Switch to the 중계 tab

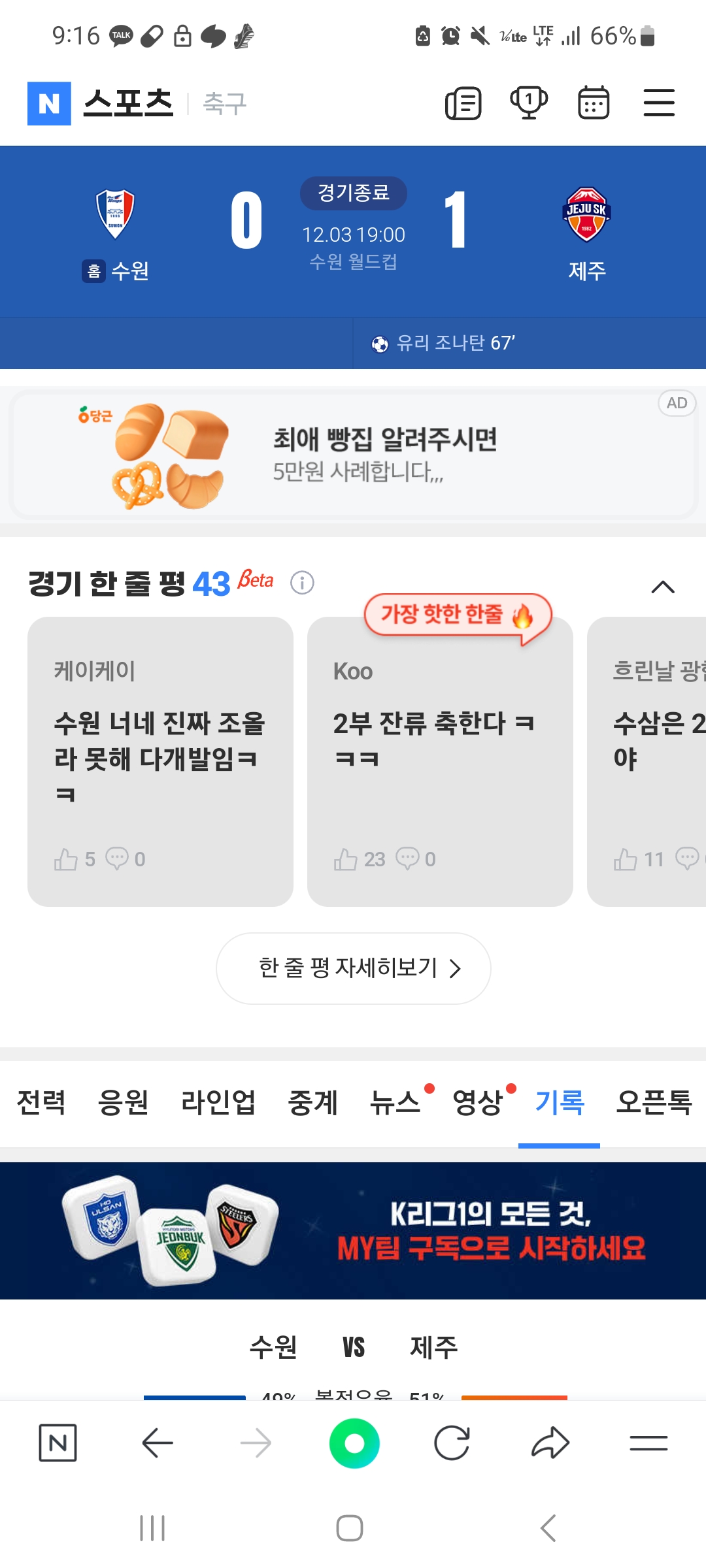pyautogui.click(x=313, y=1103)
